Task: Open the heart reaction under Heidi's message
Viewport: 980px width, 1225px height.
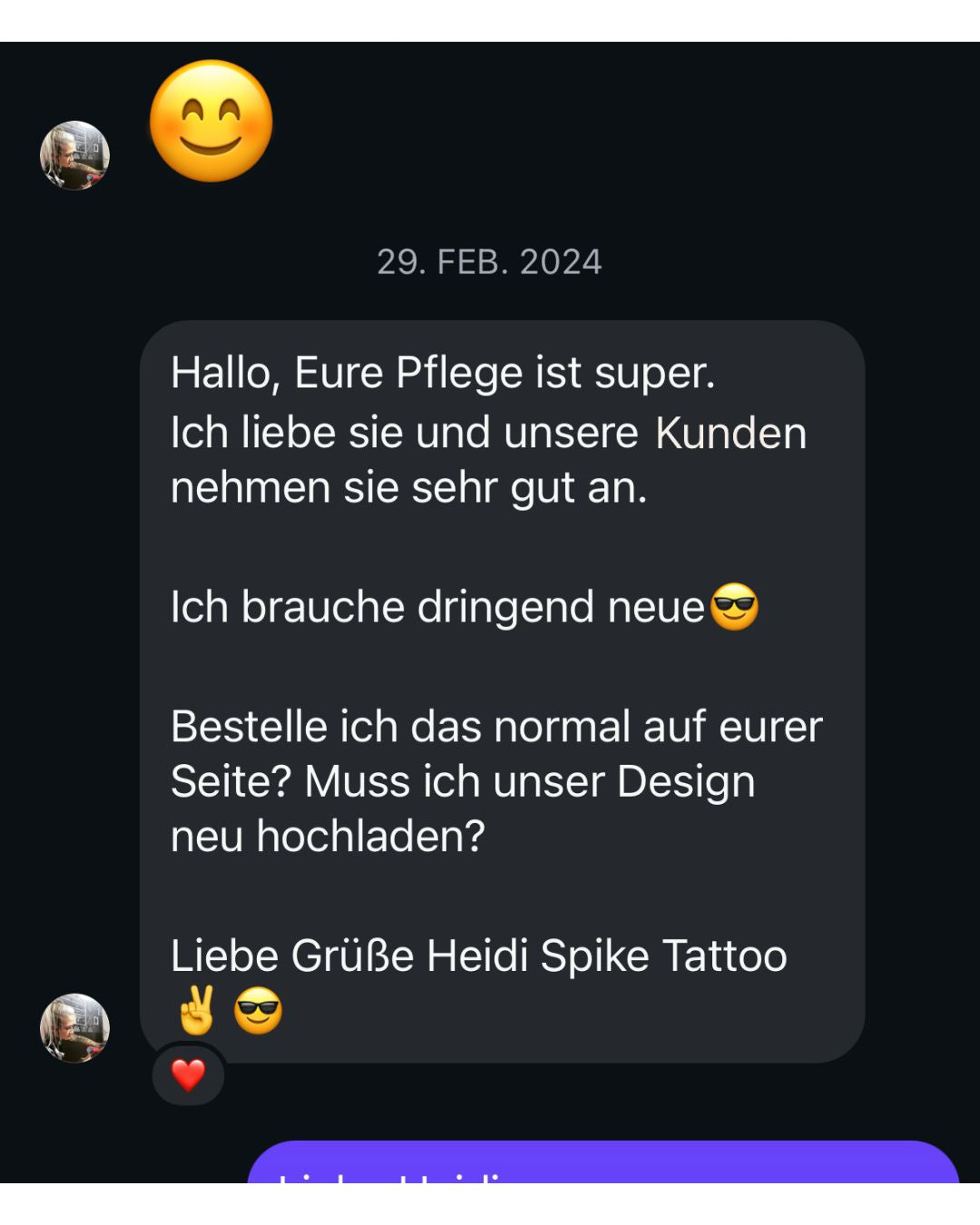Action: coord(188,1075)
